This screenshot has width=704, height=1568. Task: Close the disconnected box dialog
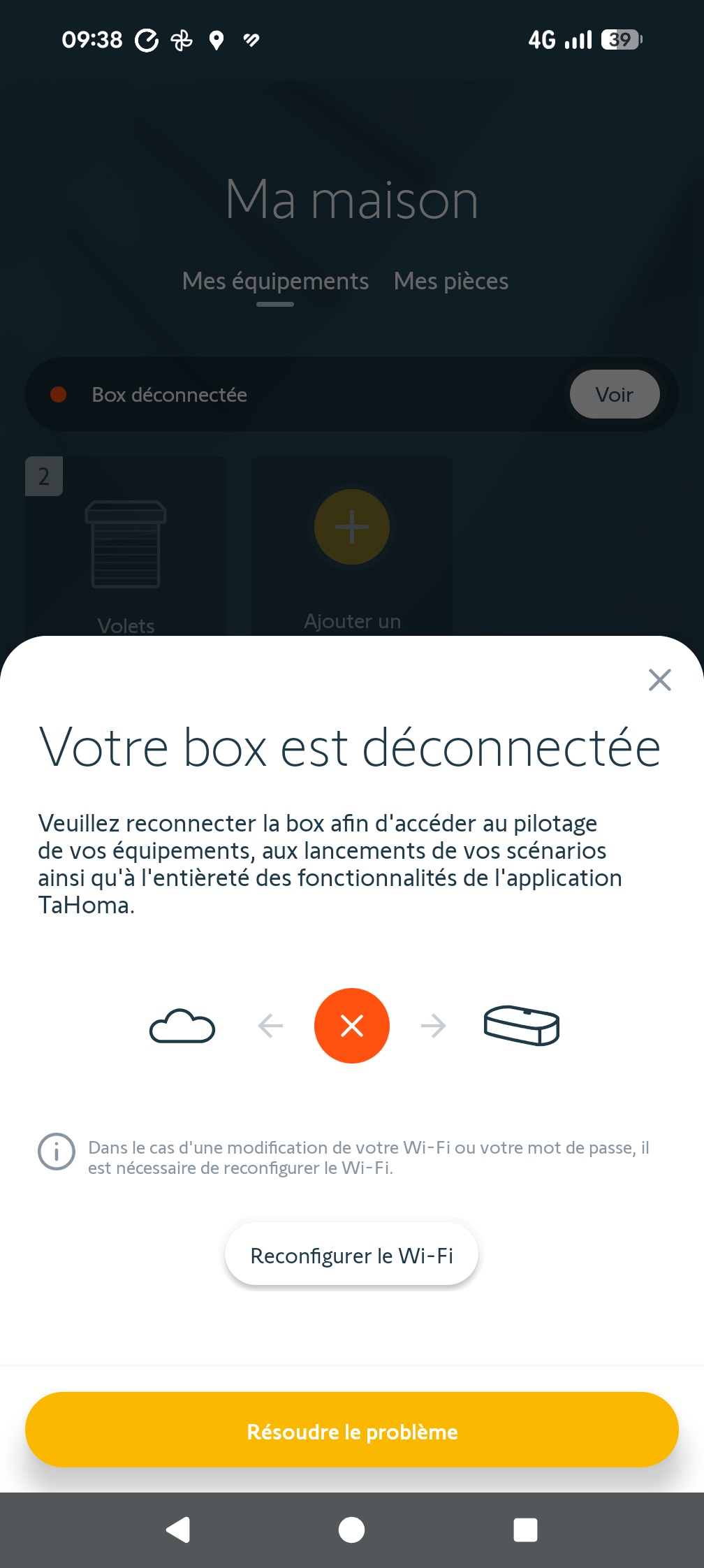tap(659, 679)
